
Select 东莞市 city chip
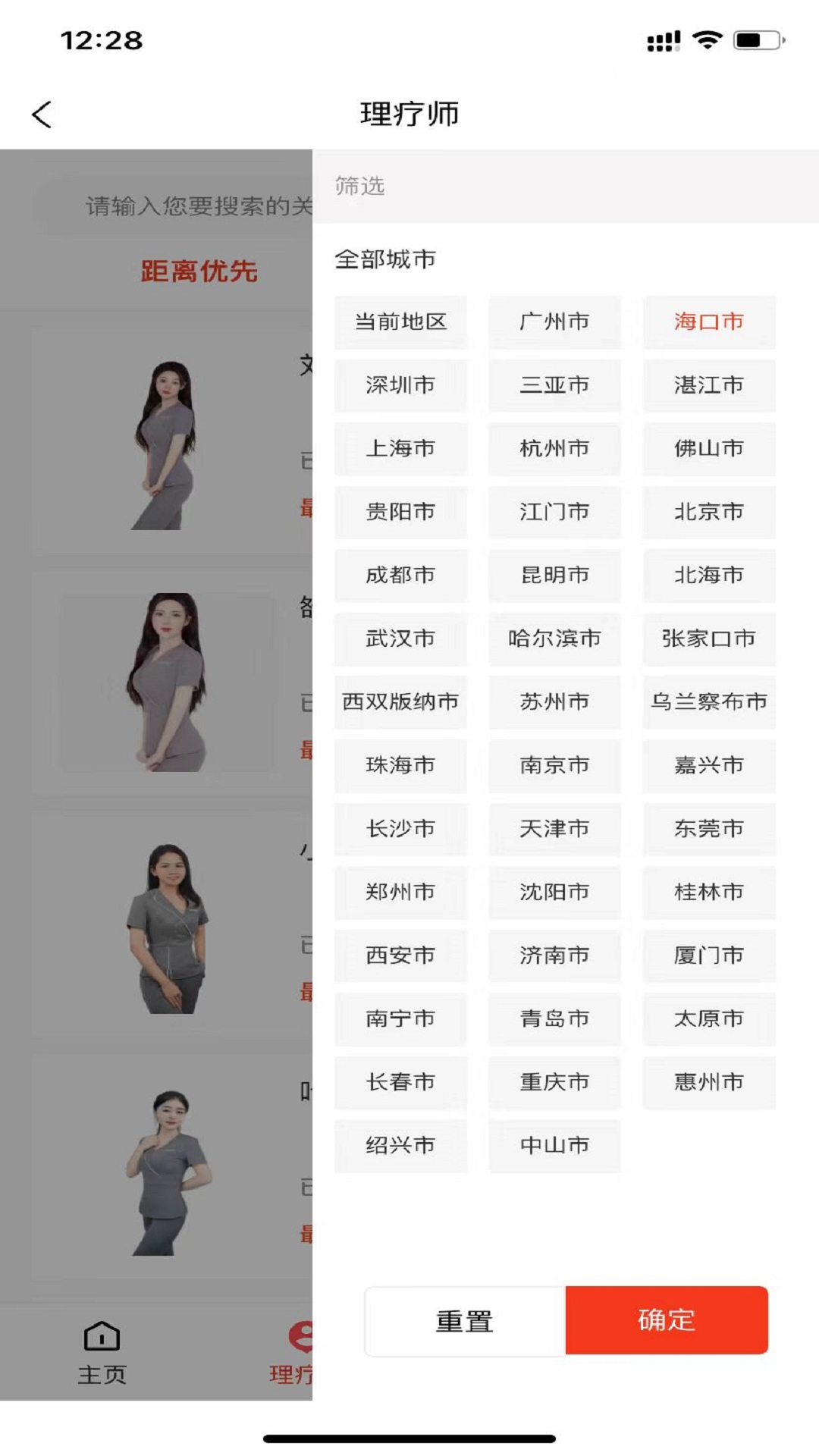coord(708,828)
